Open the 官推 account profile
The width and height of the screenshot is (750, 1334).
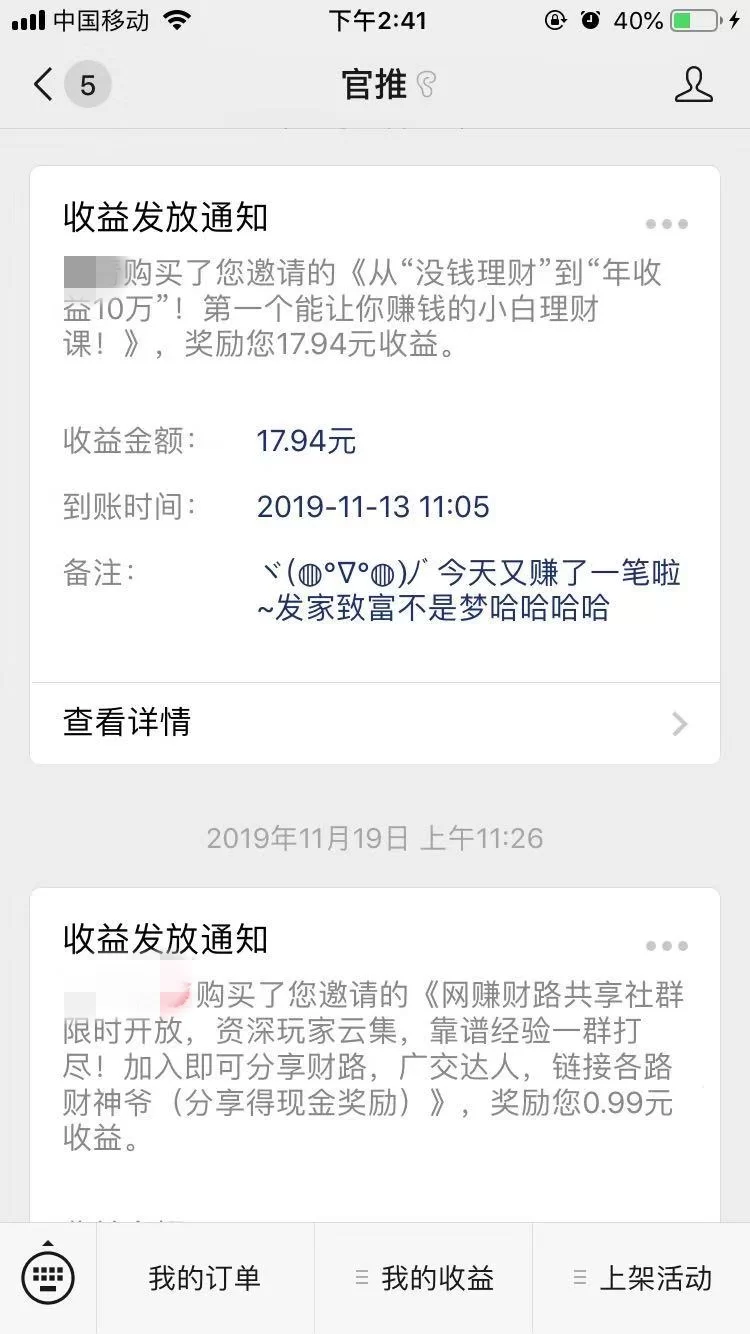[x=693, y=85]
